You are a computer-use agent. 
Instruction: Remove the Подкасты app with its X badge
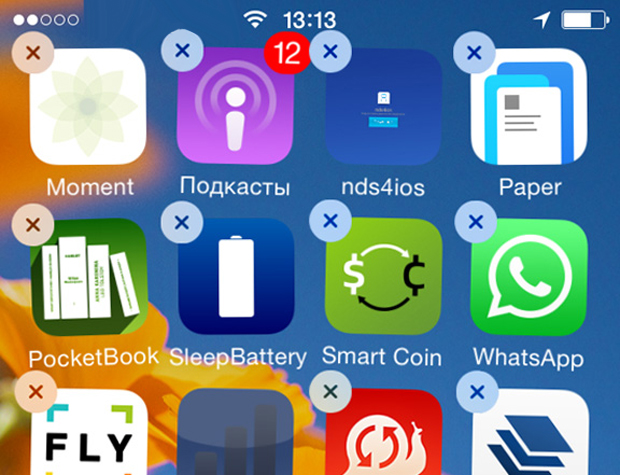[x=180, y=50]
